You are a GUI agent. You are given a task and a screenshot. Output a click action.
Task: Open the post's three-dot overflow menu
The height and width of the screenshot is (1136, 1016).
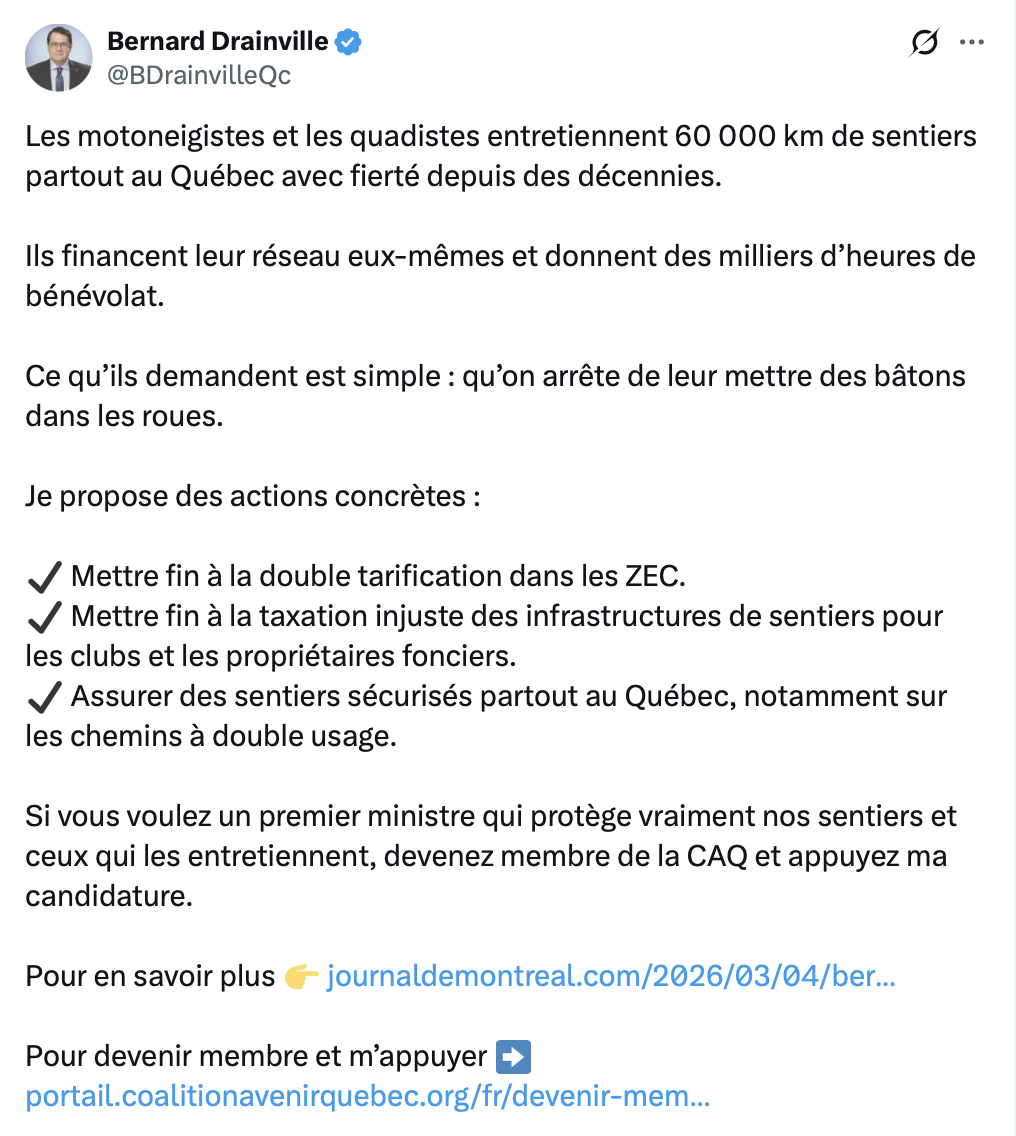click(972, 42)
